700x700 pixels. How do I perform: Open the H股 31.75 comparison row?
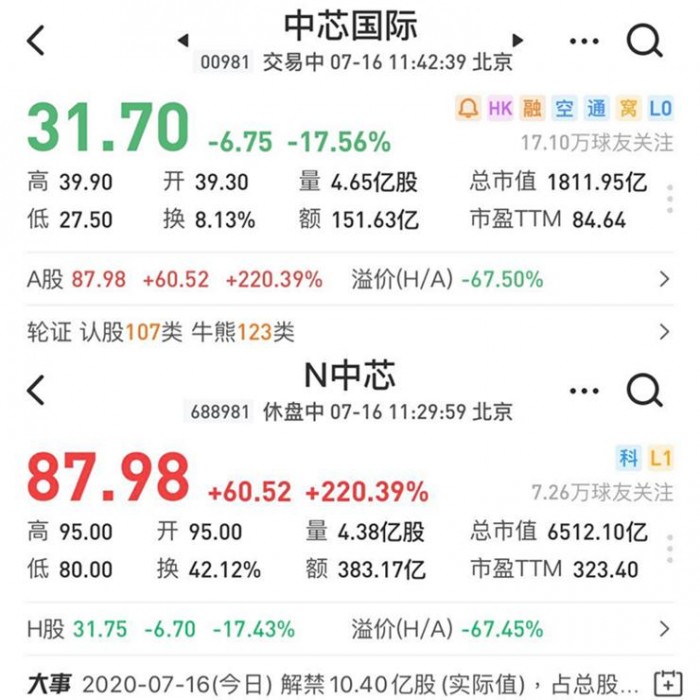pyautogui.click(x=348, y=629)
